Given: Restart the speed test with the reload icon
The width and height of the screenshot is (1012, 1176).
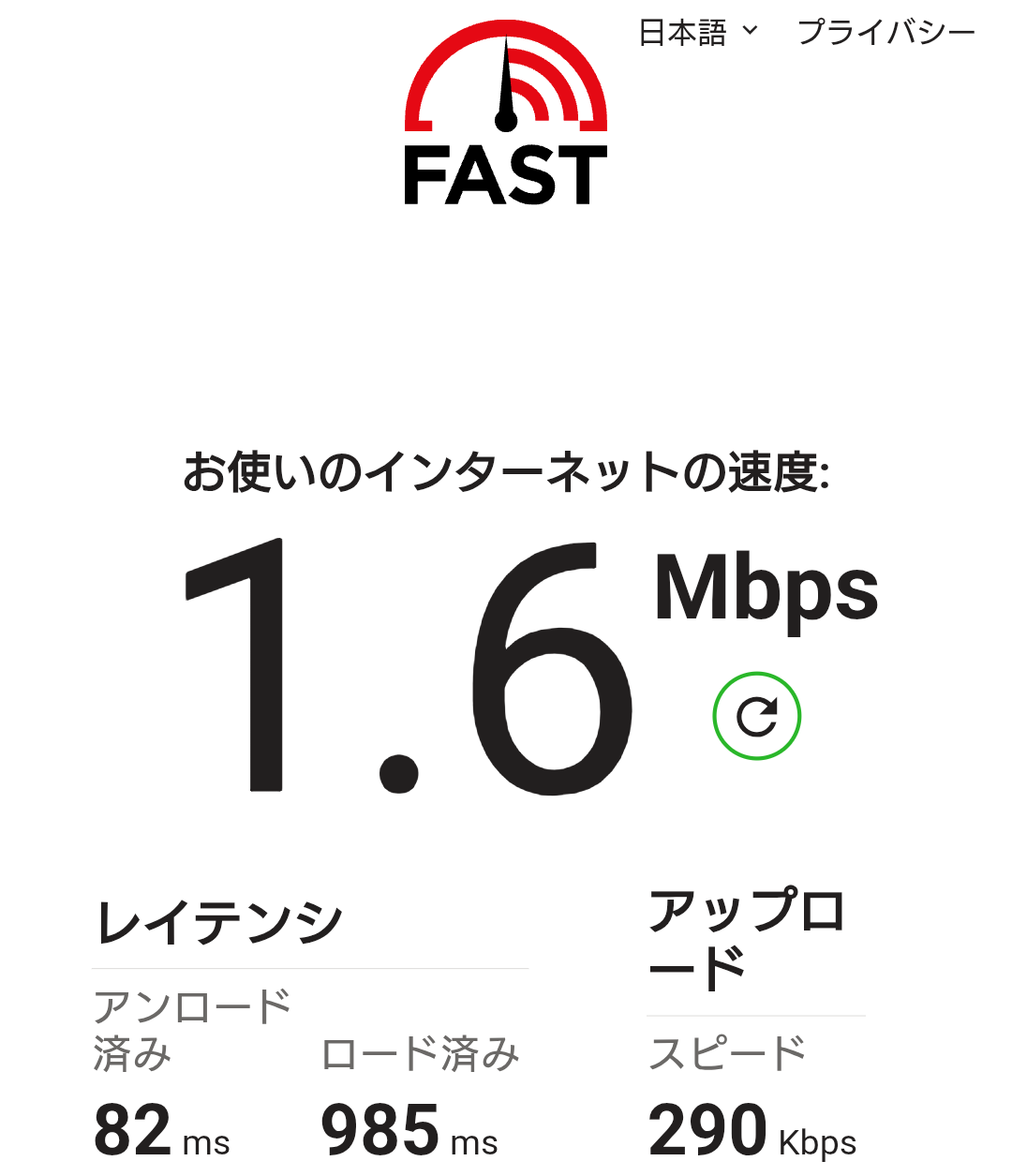Looking at the screenshot, I should click(756, 717).
